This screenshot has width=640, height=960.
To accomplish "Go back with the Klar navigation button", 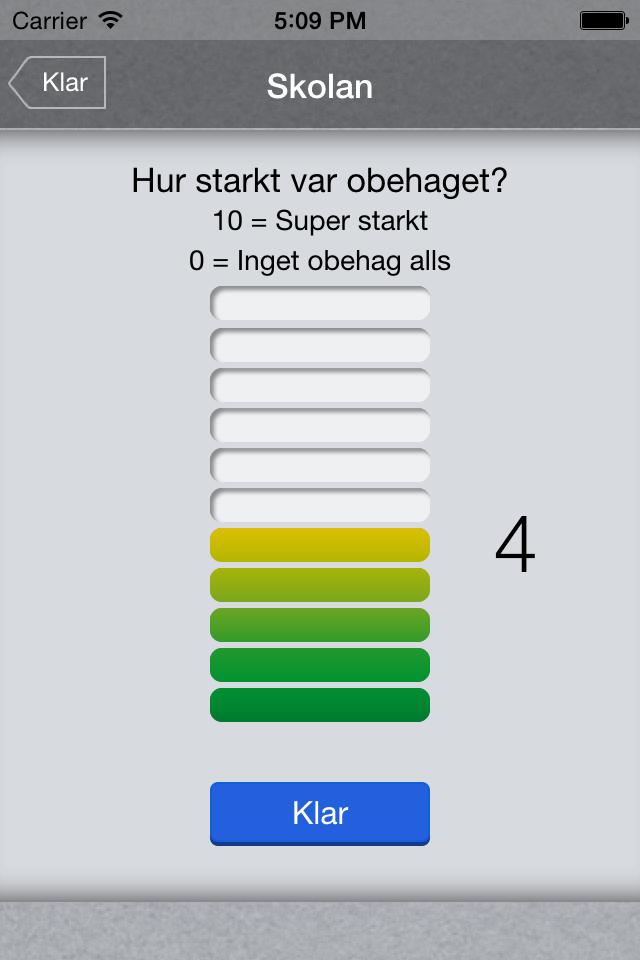I will coord(58,82).
